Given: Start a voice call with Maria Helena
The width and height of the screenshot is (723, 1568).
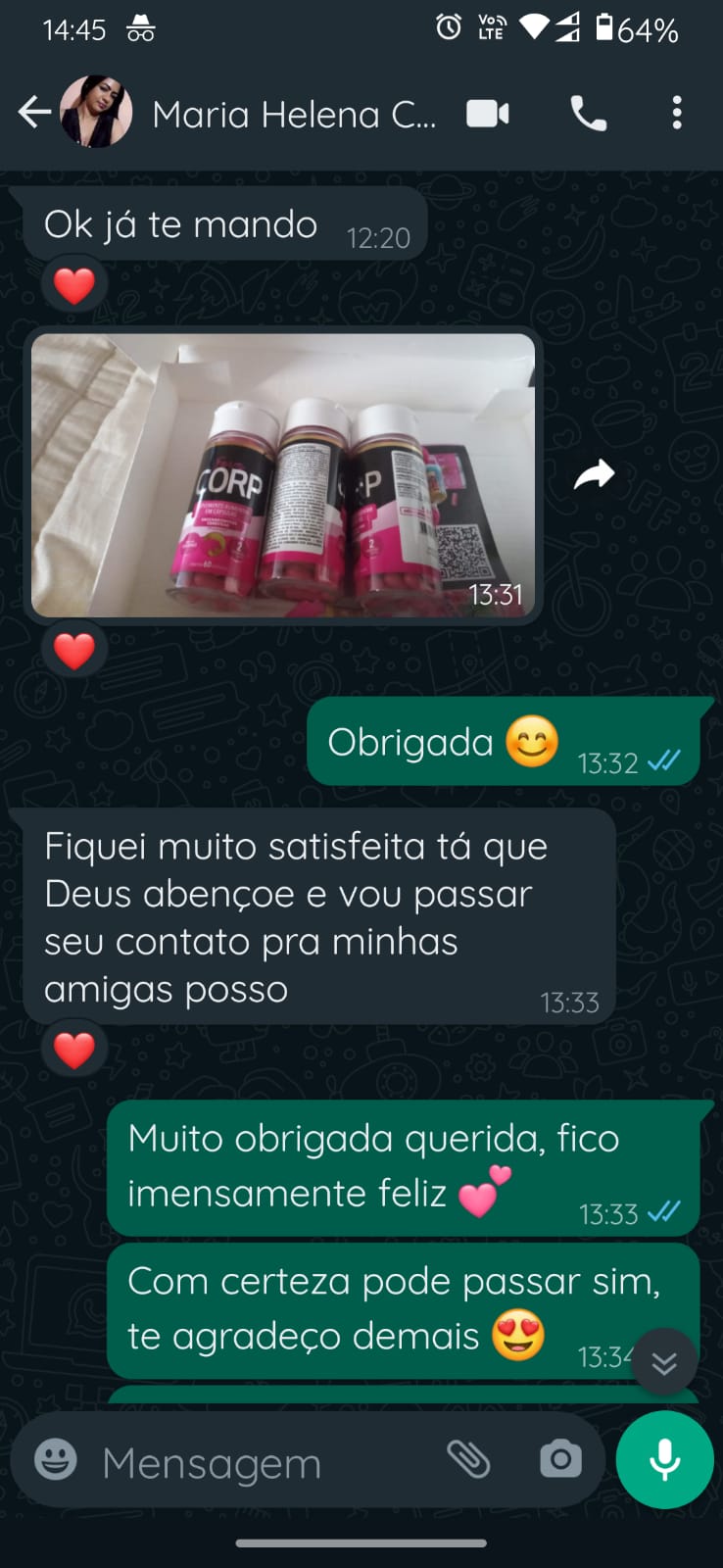Looking at the screenshot, I should coord(588,114).
